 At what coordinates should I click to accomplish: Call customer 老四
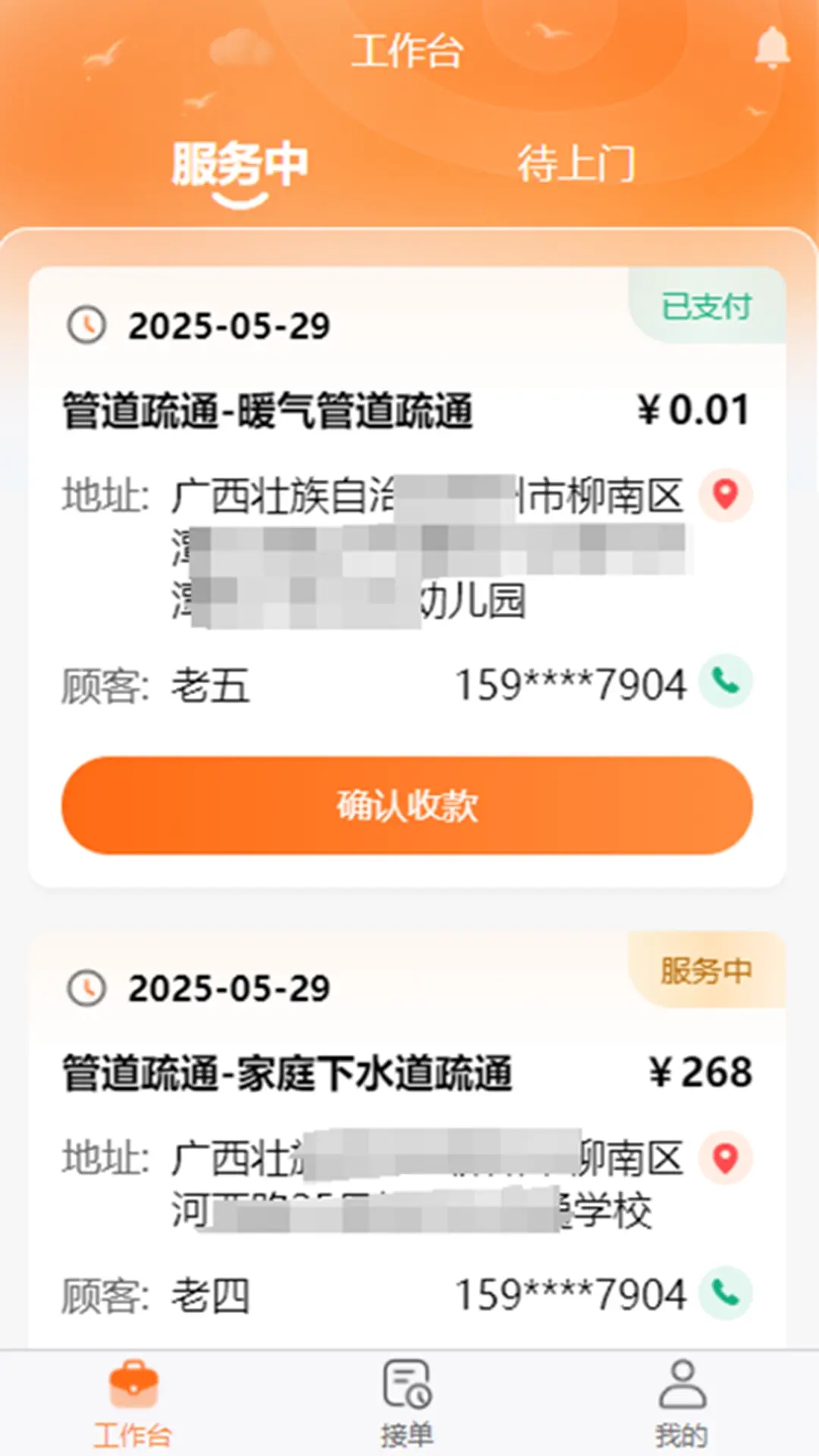coord(725,1293)
